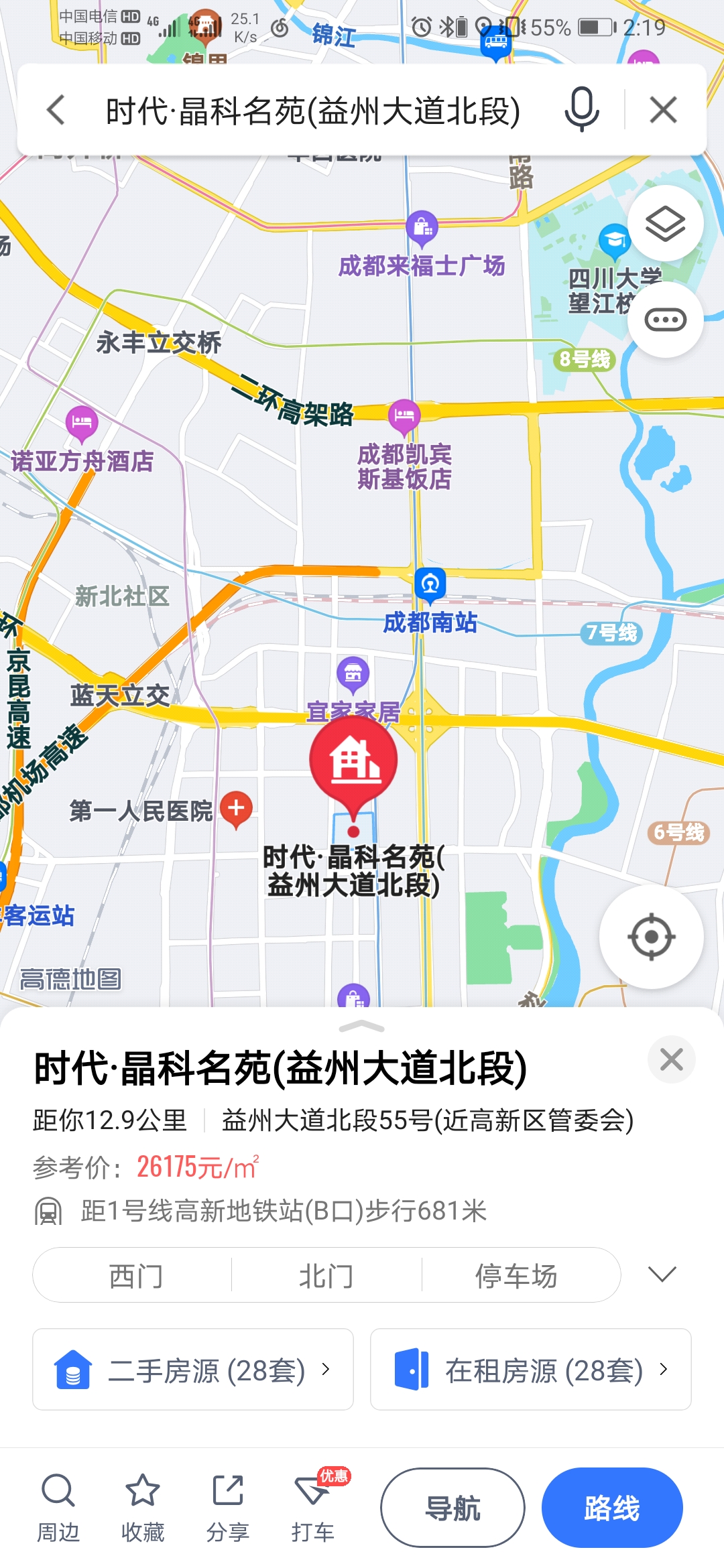Open the map's more options bubble

coord(665,320)
